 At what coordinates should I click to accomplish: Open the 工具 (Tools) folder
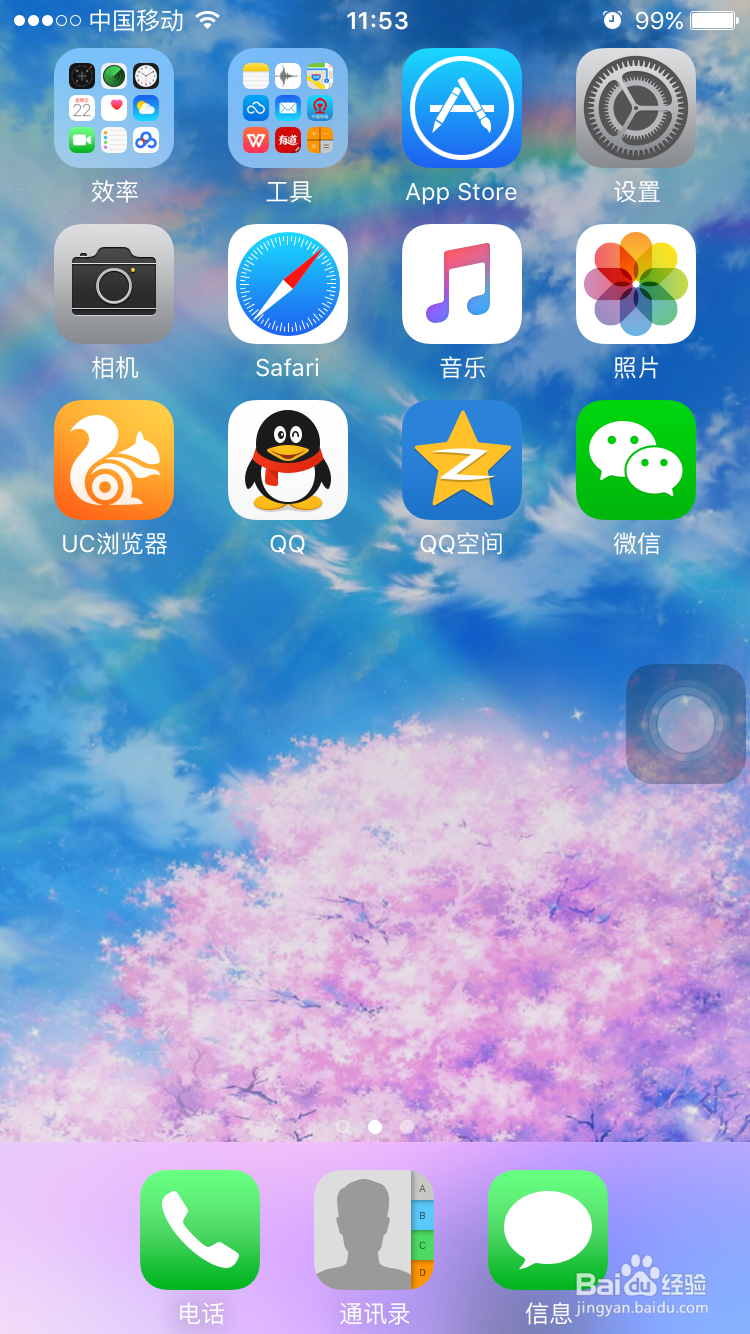click(287, 109)
